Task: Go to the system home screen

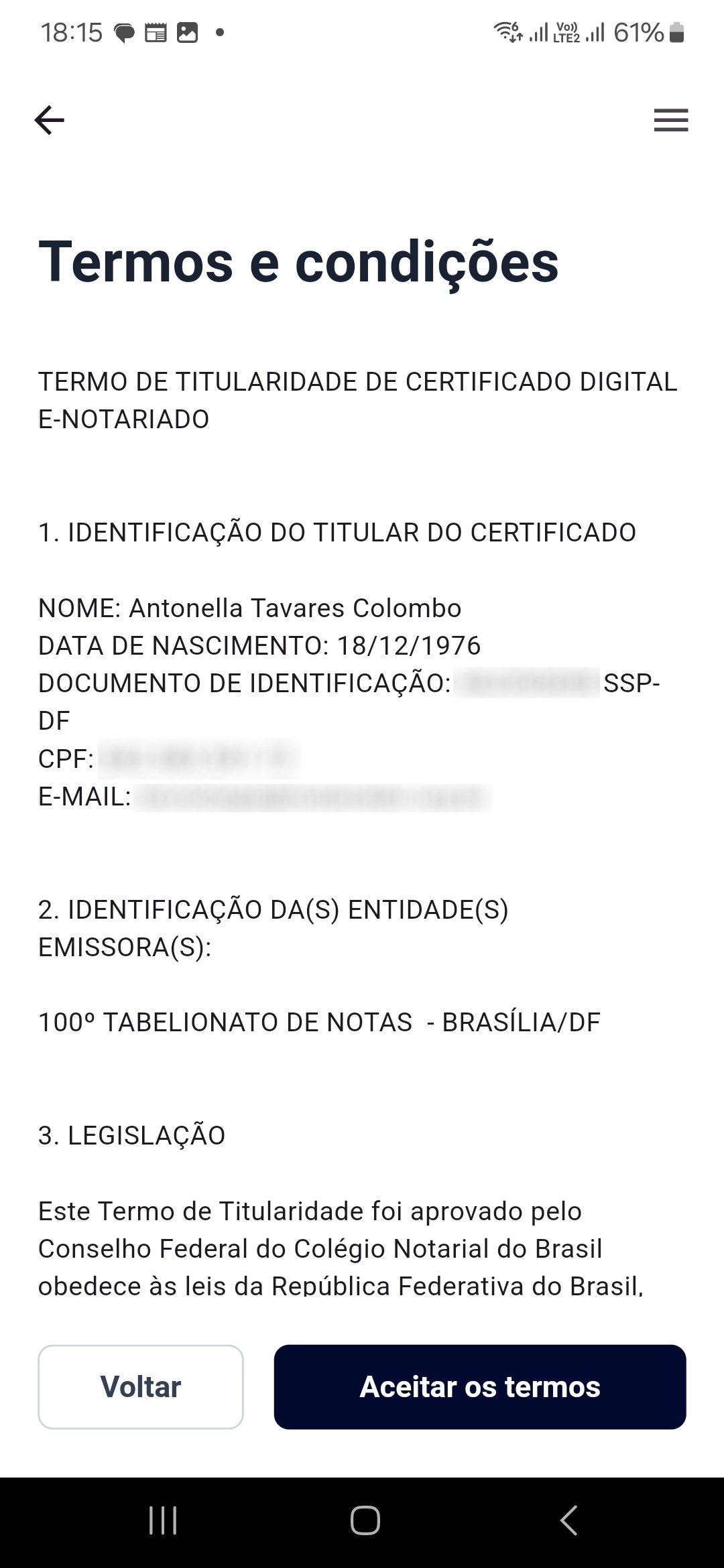Action: [x=365, y=1520]
